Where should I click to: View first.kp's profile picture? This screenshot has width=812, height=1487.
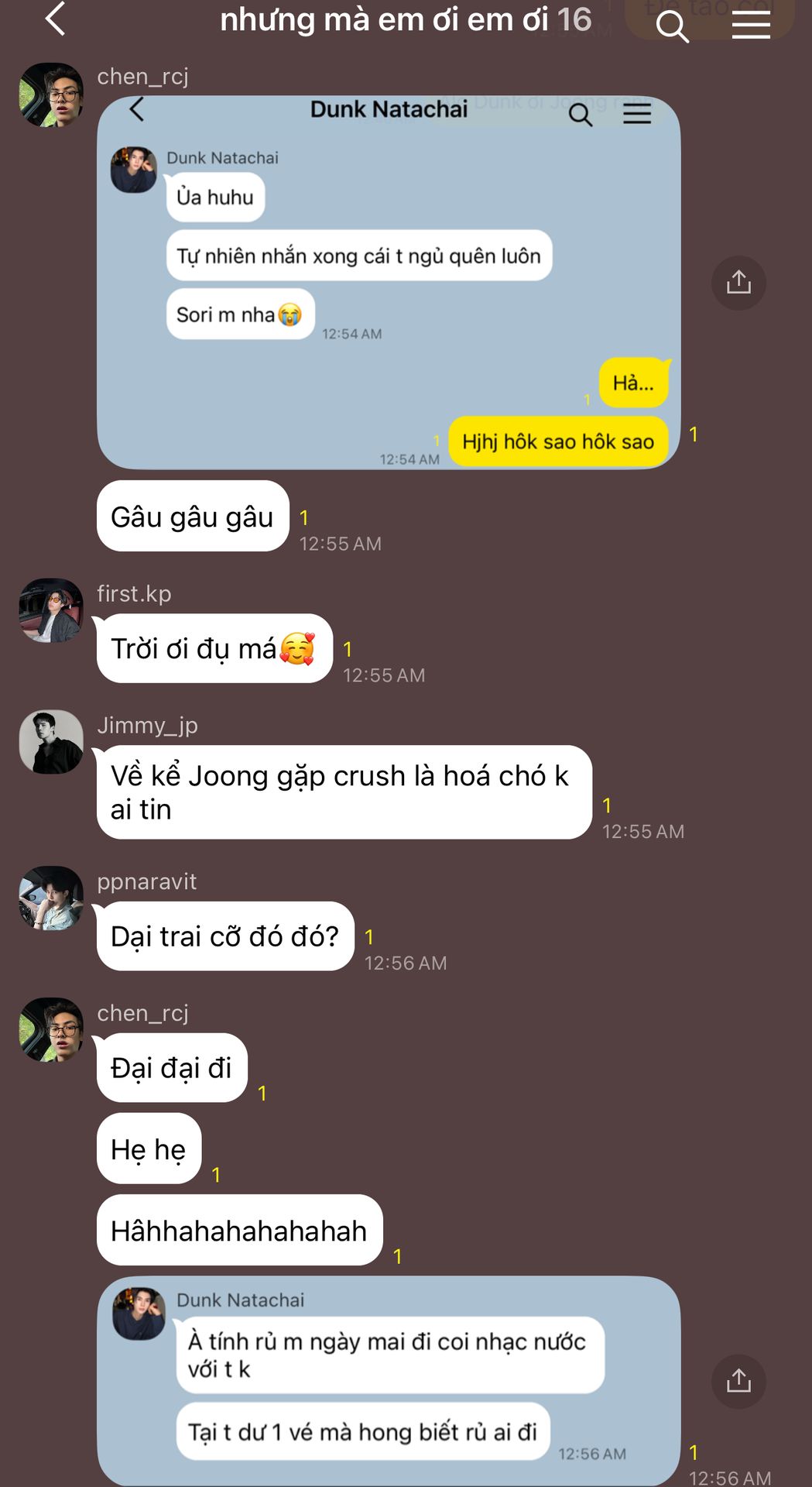click(51, 610)
